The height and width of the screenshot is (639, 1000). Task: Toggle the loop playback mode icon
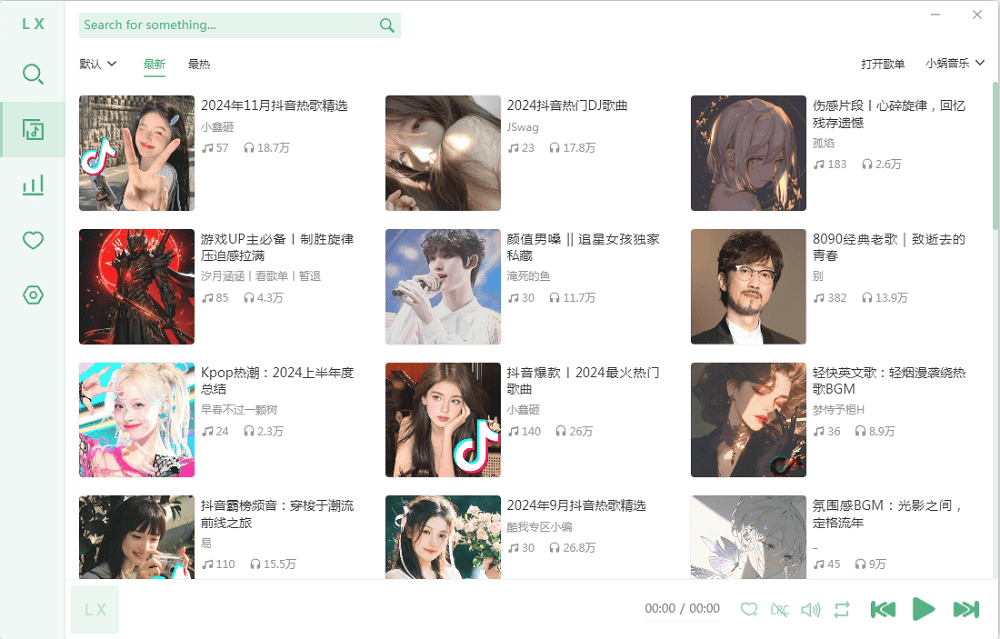click(842, 609)
